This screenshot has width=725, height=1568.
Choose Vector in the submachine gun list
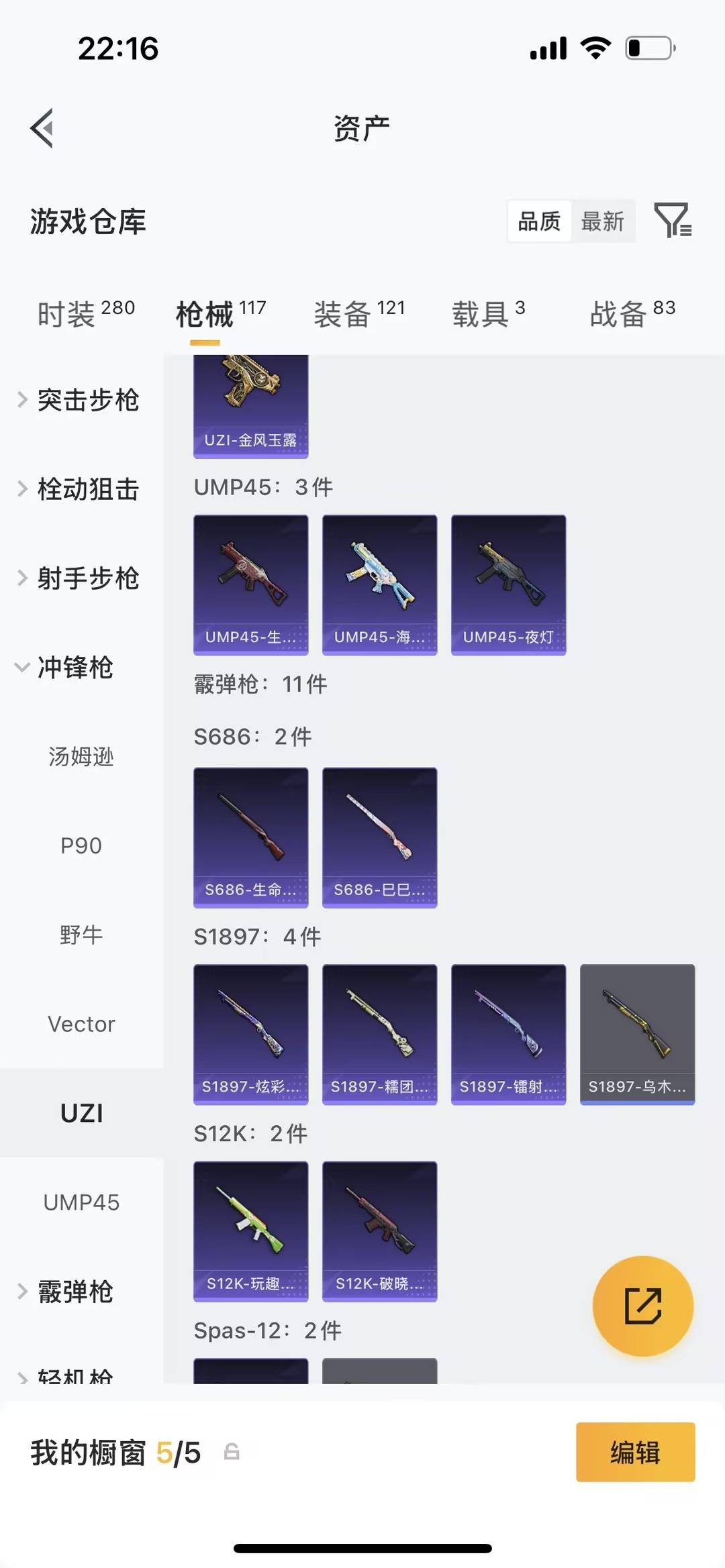click(x=81, y=1023)
